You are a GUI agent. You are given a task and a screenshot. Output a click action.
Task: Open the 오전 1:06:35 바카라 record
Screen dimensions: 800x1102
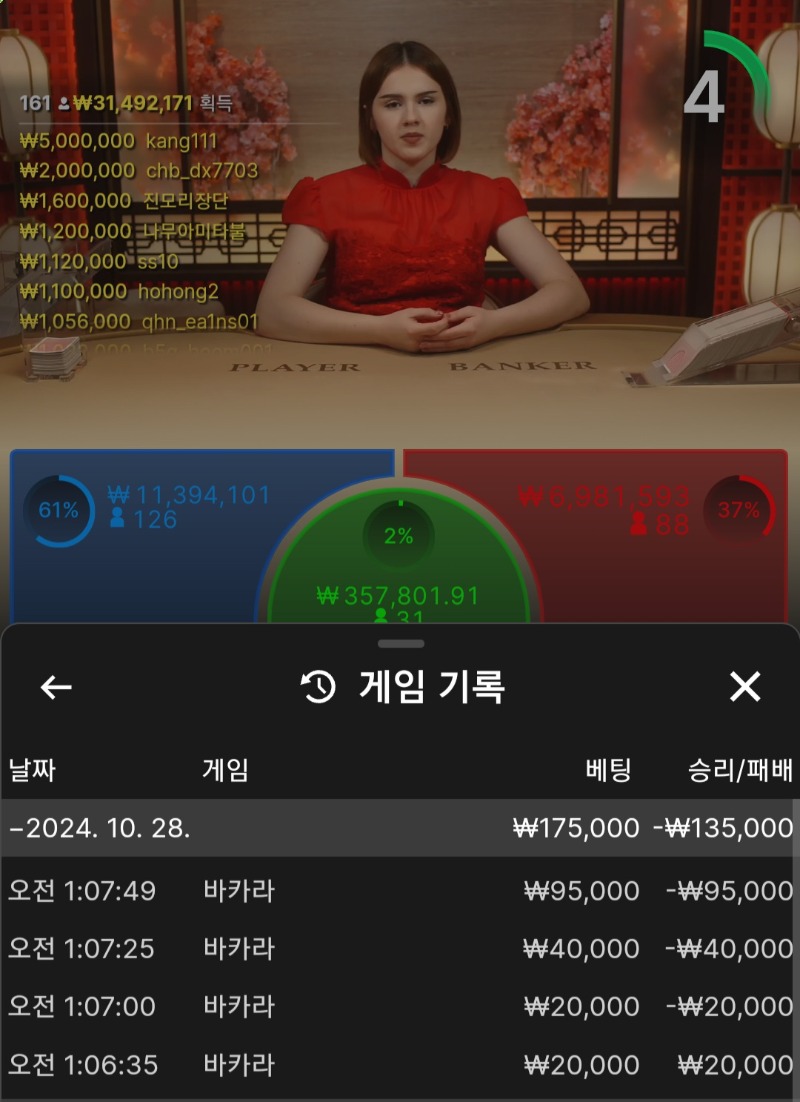400,1064
